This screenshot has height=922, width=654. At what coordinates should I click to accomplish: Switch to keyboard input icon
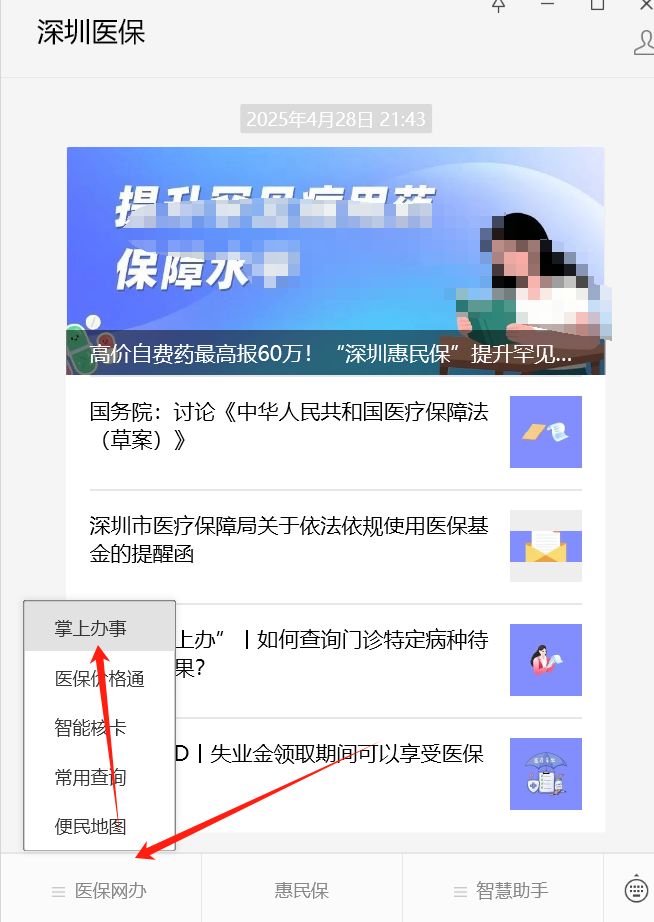pyautogui.click(x=636, y=889)
